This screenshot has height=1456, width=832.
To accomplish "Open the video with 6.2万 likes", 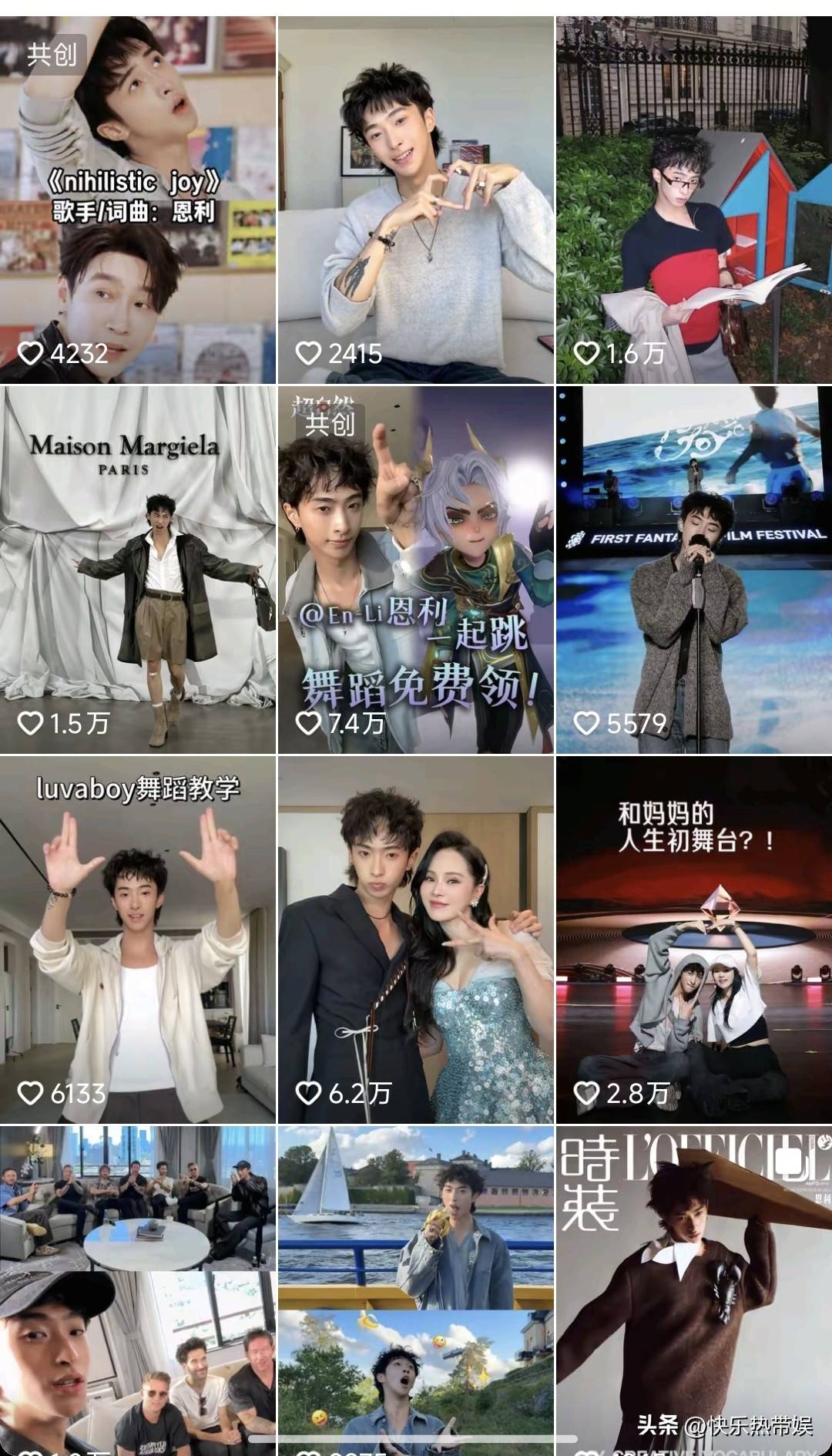I will (415, 940).
